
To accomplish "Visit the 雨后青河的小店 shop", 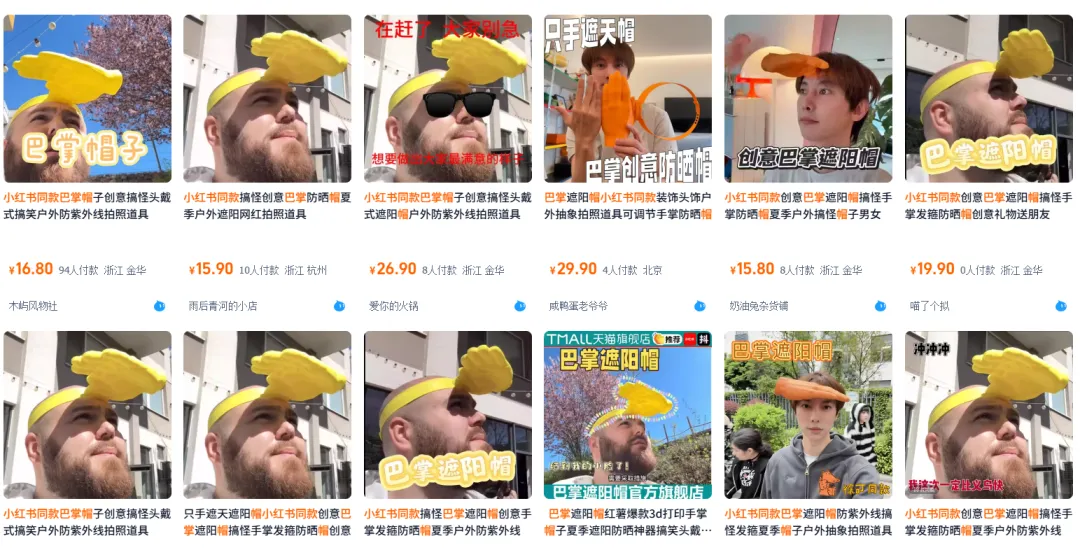I will pos(223,306).
